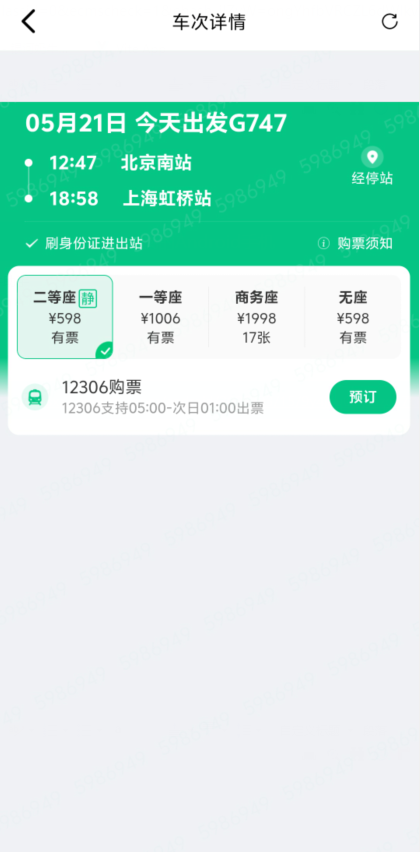Select the 一等座 seat at ¥1006
The height and width of the screenshot is (852, 420).
click(161, 317)
